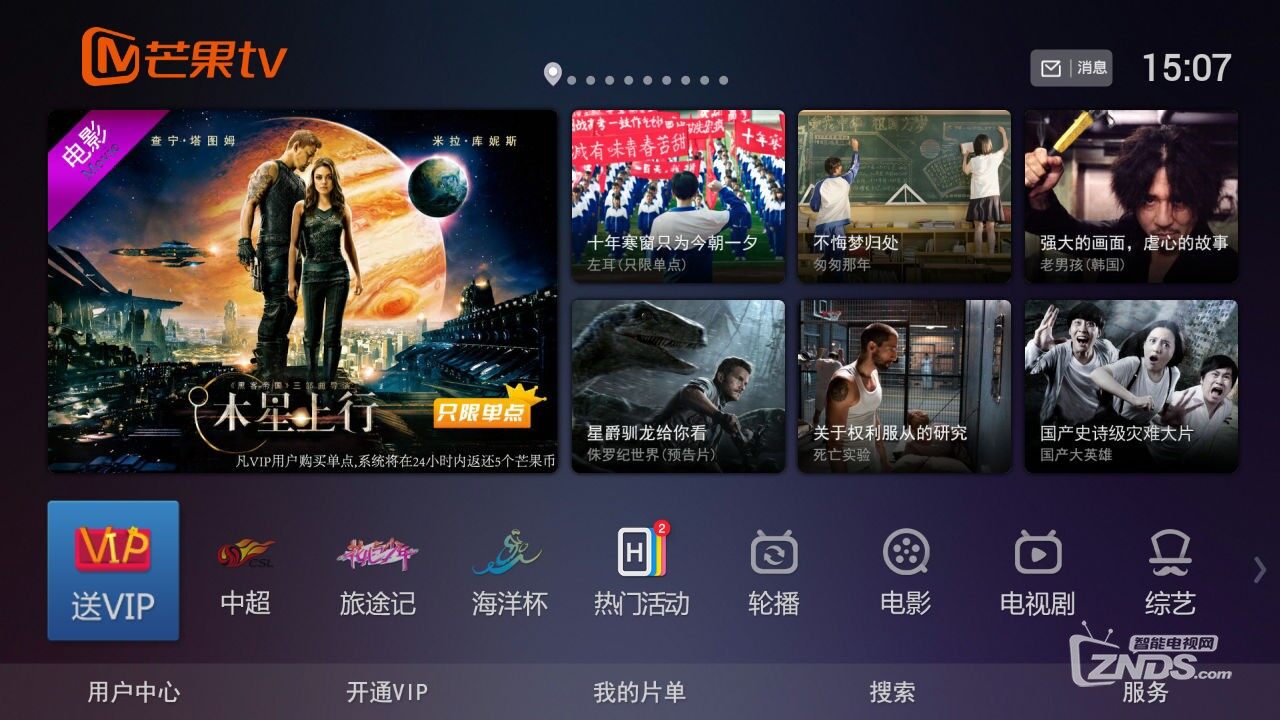Switch to the 用户中心 tab
This screenshot has height=720, width=1280.
pyautogui.click(x=133, y=692)
